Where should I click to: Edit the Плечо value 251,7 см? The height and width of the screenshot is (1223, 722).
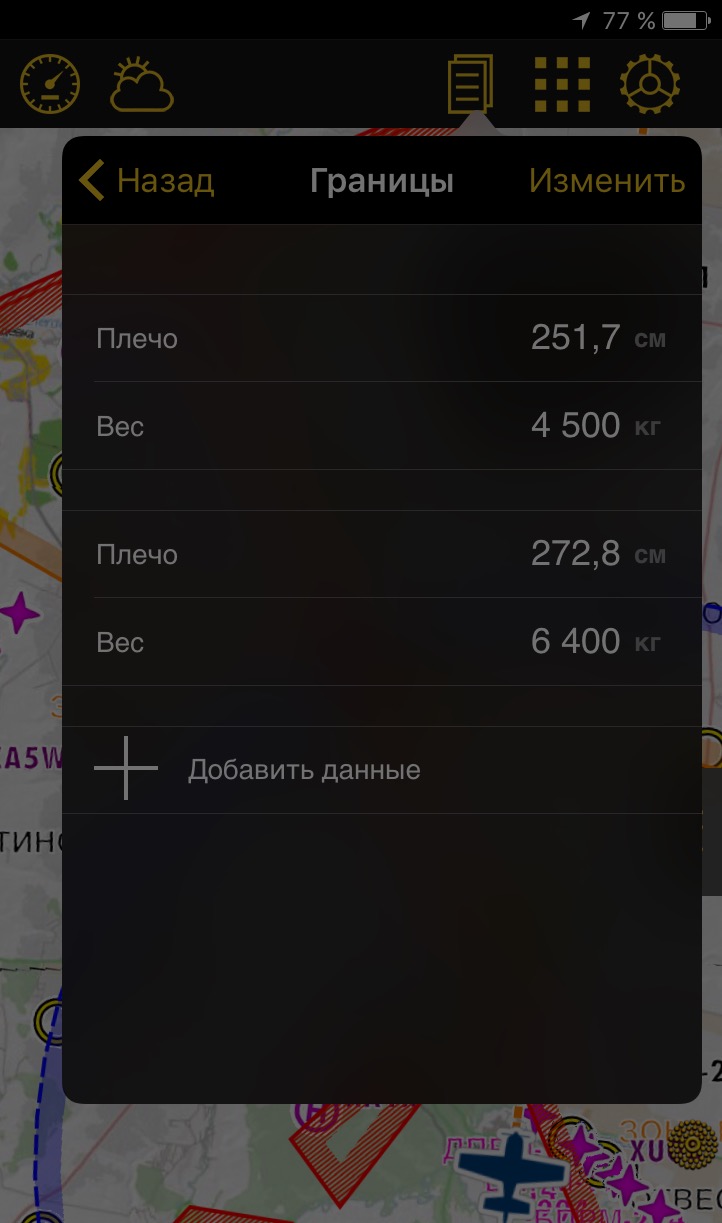575,338
